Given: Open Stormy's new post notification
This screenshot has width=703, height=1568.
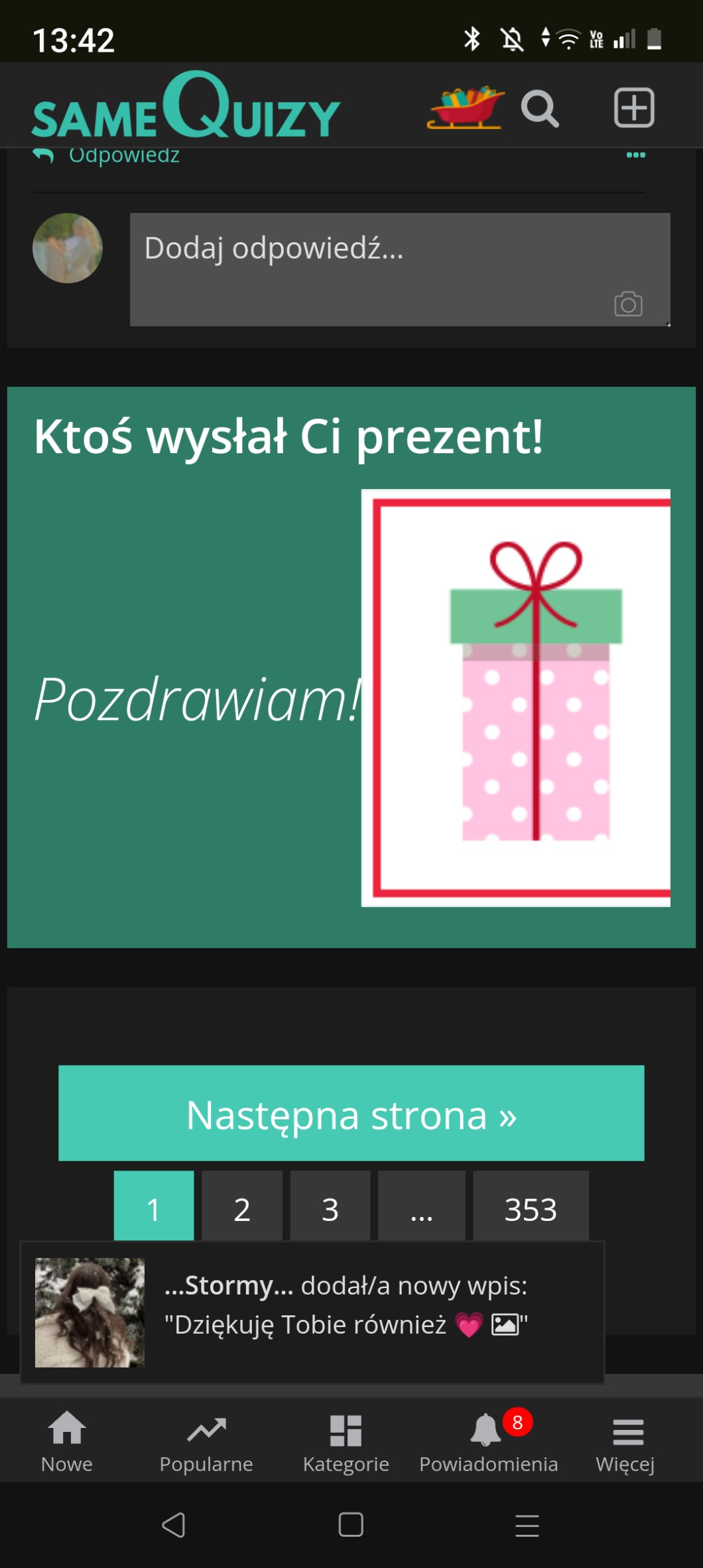Looking at the screenshot, I should tap(312, 1312).
